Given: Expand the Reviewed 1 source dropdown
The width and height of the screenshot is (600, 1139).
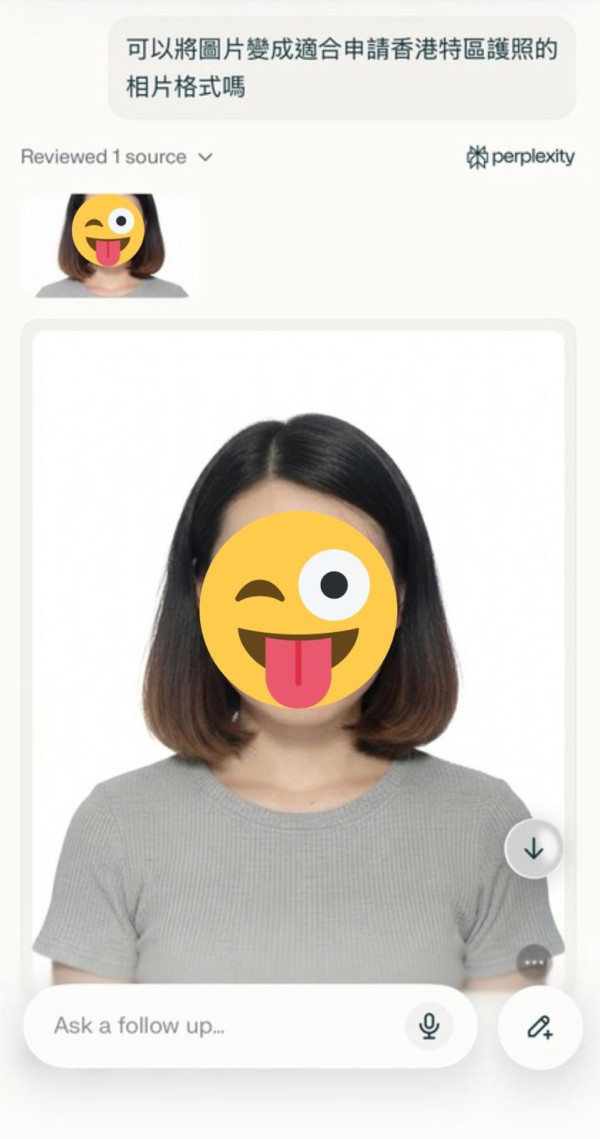Looking at the screenshot, I should (x=117, y=157).
